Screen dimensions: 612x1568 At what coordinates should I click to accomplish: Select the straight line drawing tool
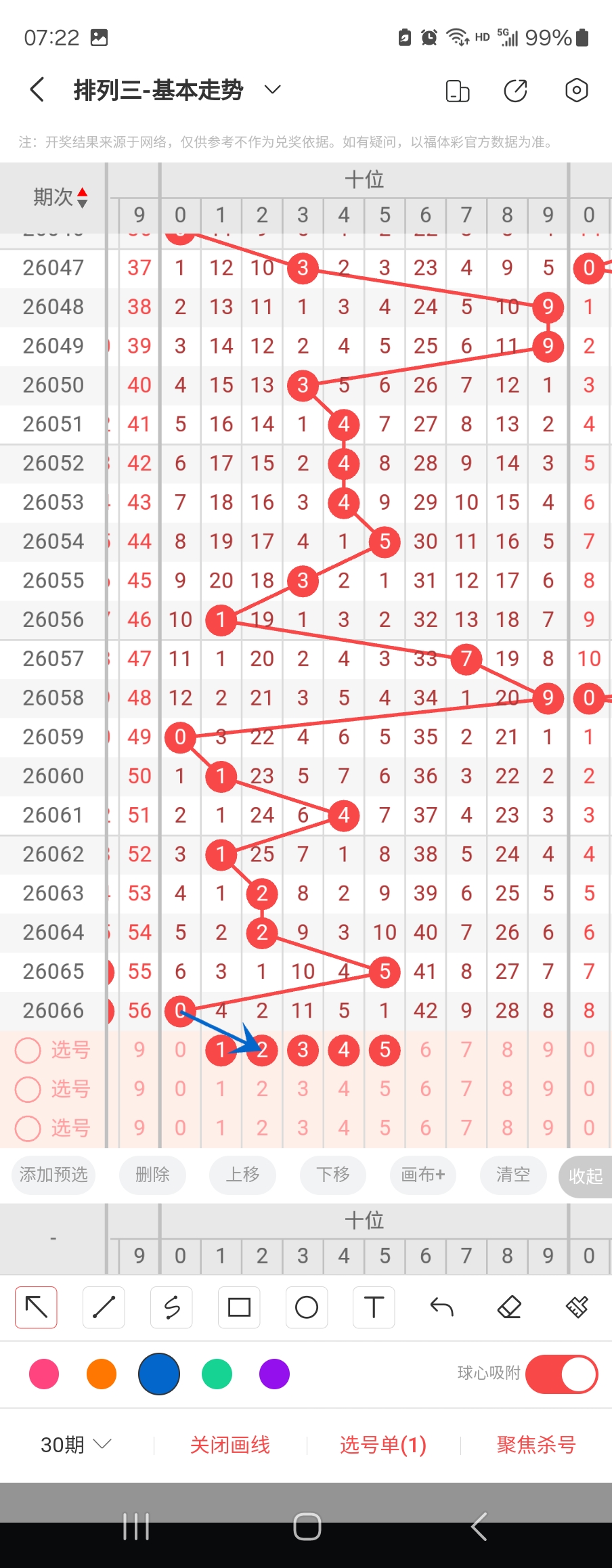(104, 1307)
